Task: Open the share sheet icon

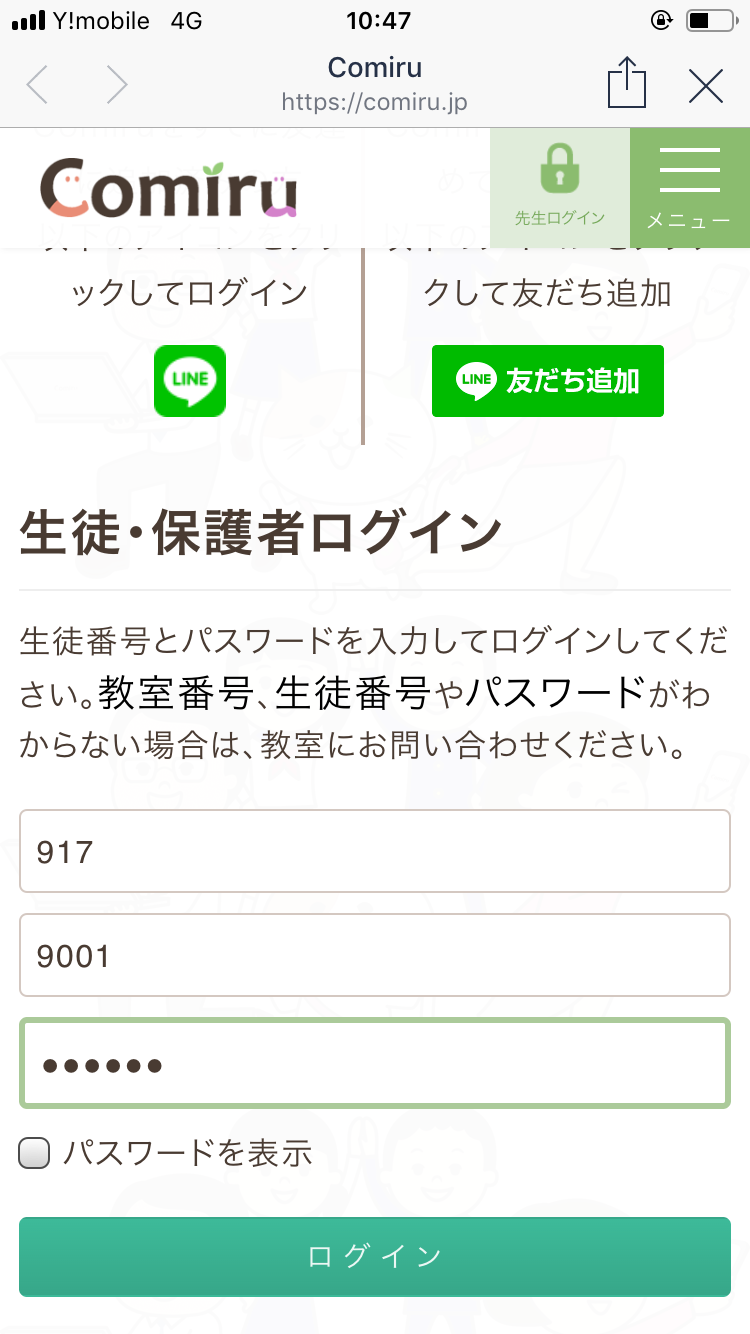Action: (627, 84)
